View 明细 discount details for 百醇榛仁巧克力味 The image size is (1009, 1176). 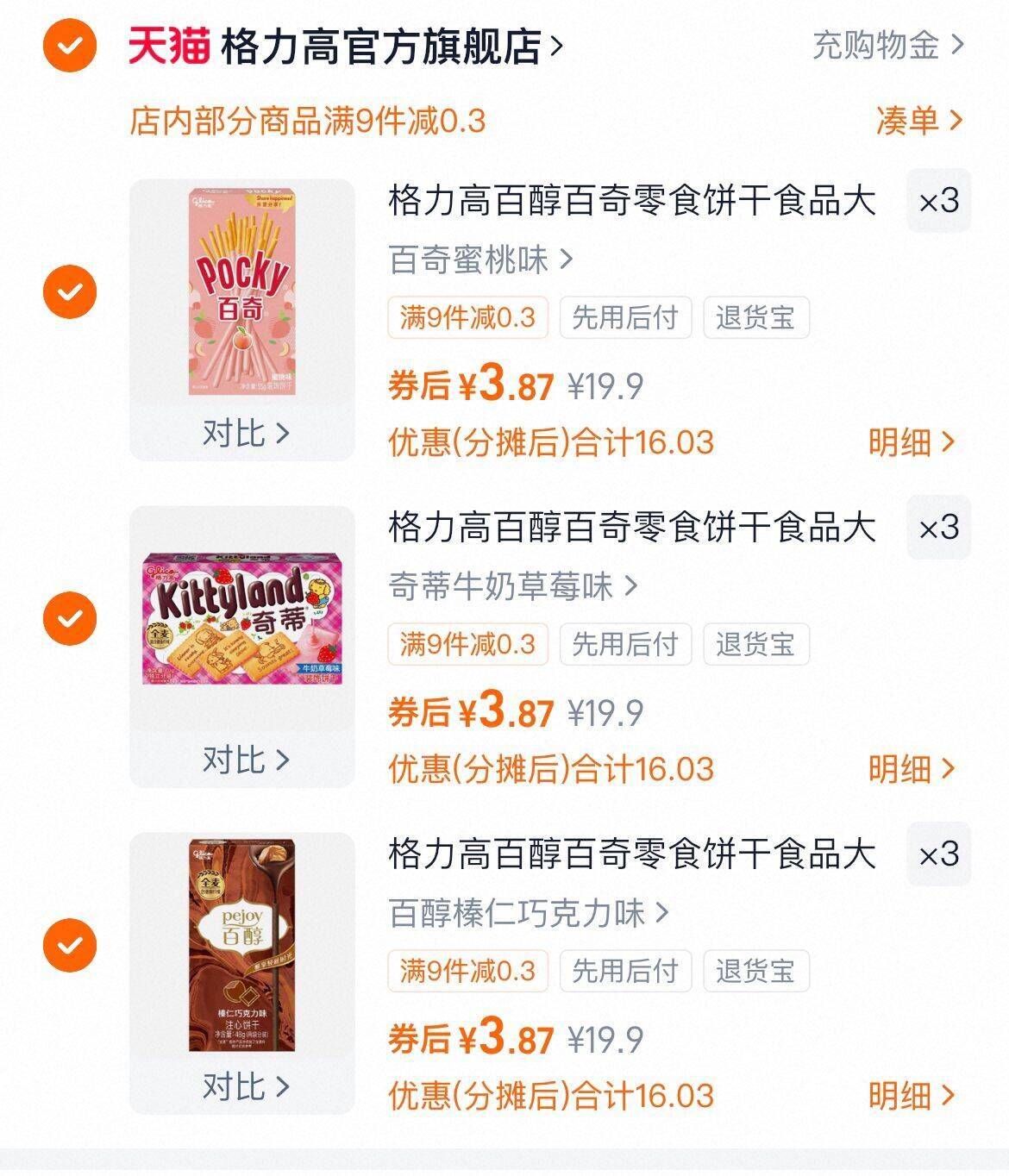(x=911, y=1096)
